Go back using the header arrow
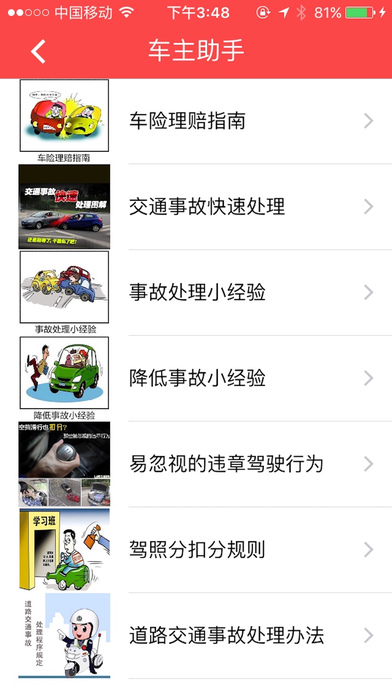Screen dimensions: 392x696 (38, 51)
